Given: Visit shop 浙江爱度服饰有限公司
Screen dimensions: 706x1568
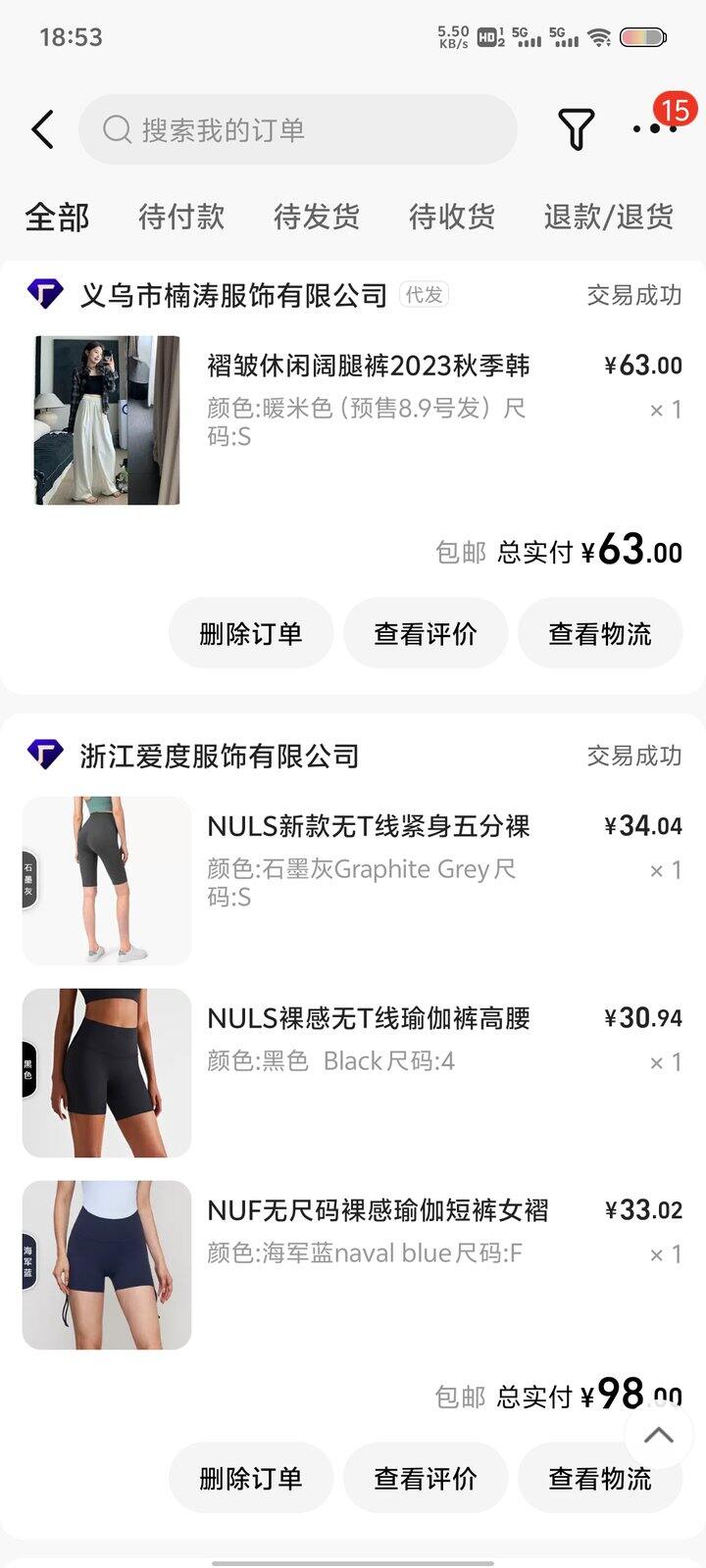Looking at the screenshot, I should (x=220, y=756).
